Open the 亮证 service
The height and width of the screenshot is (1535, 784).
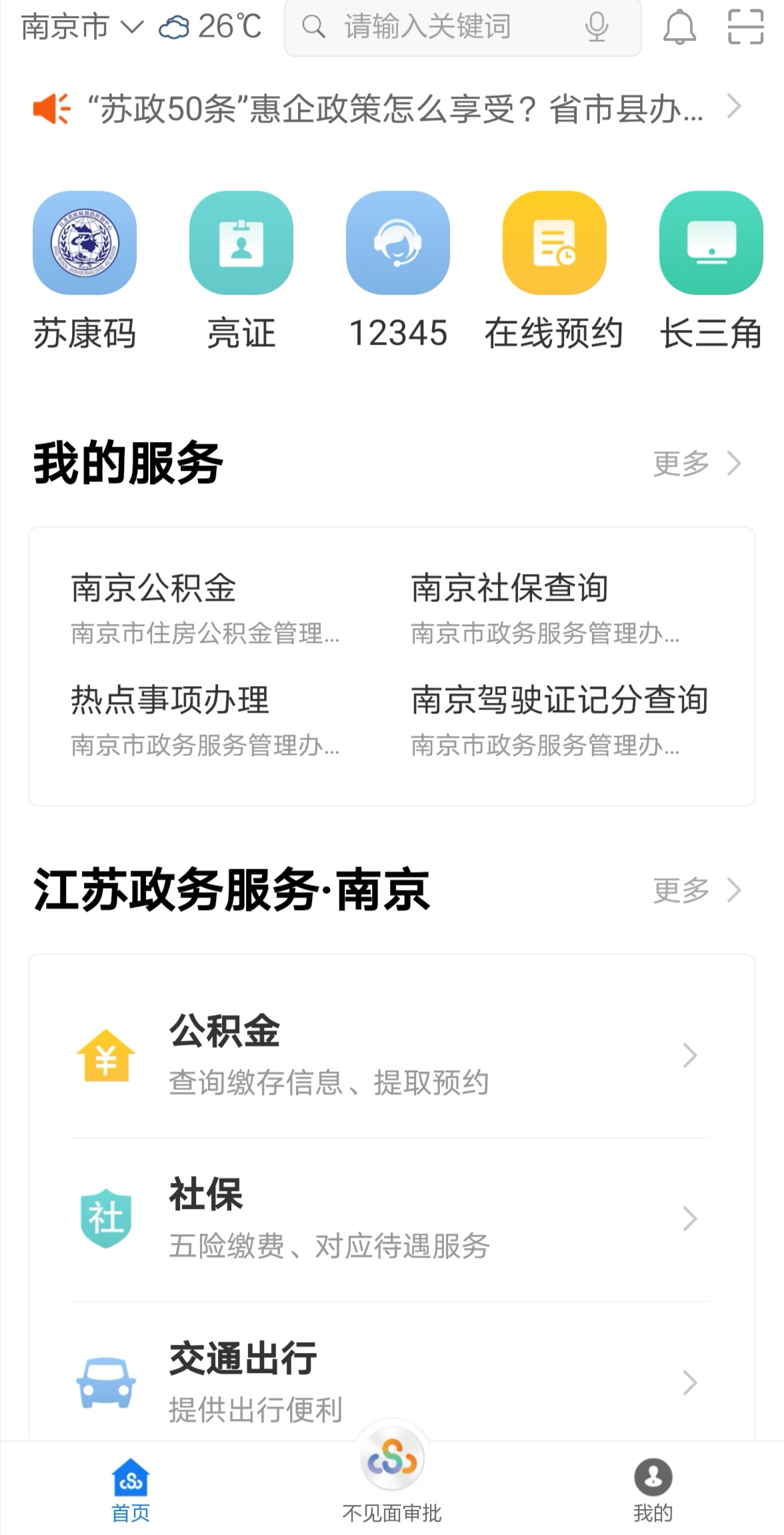pos(241,270)
